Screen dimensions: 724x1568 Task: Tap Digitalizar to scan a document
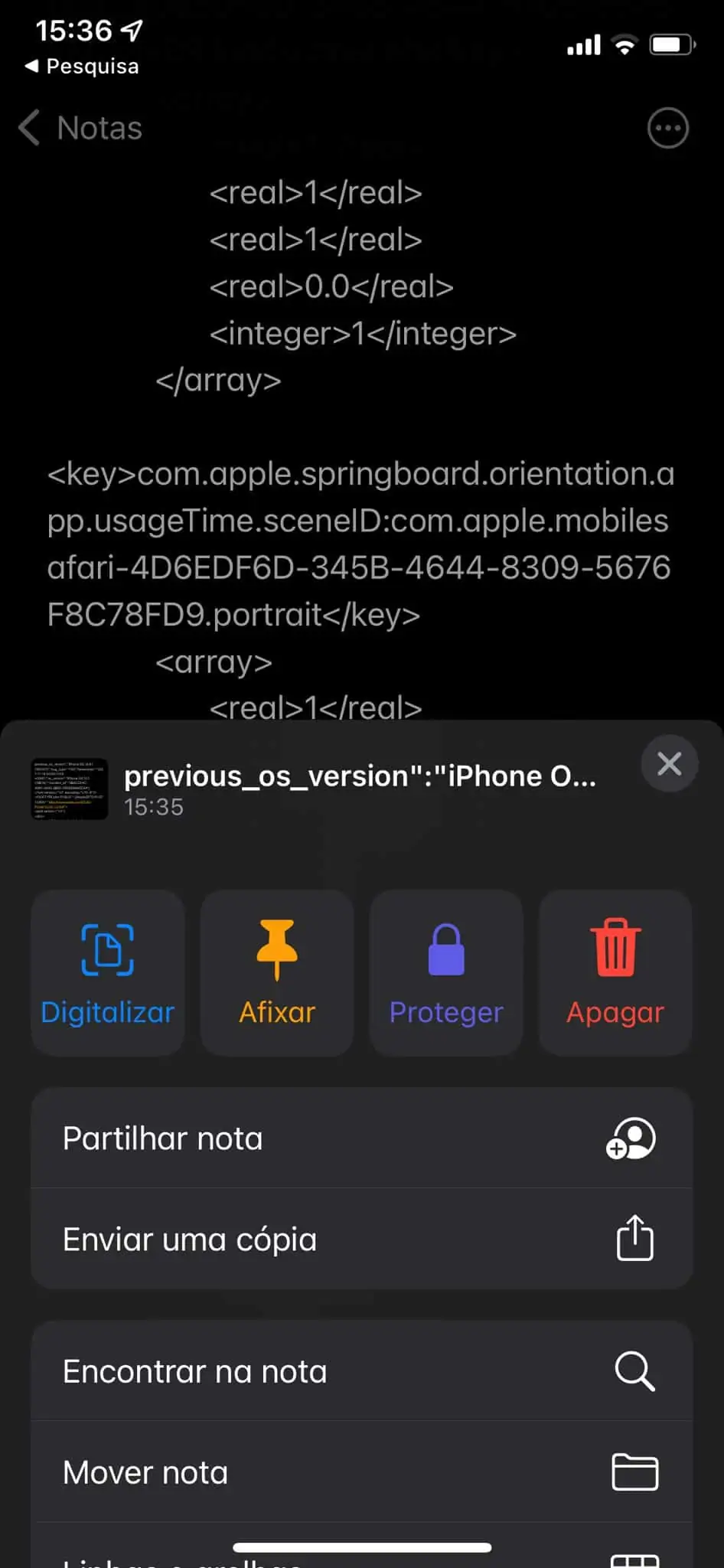pos(108,972)
